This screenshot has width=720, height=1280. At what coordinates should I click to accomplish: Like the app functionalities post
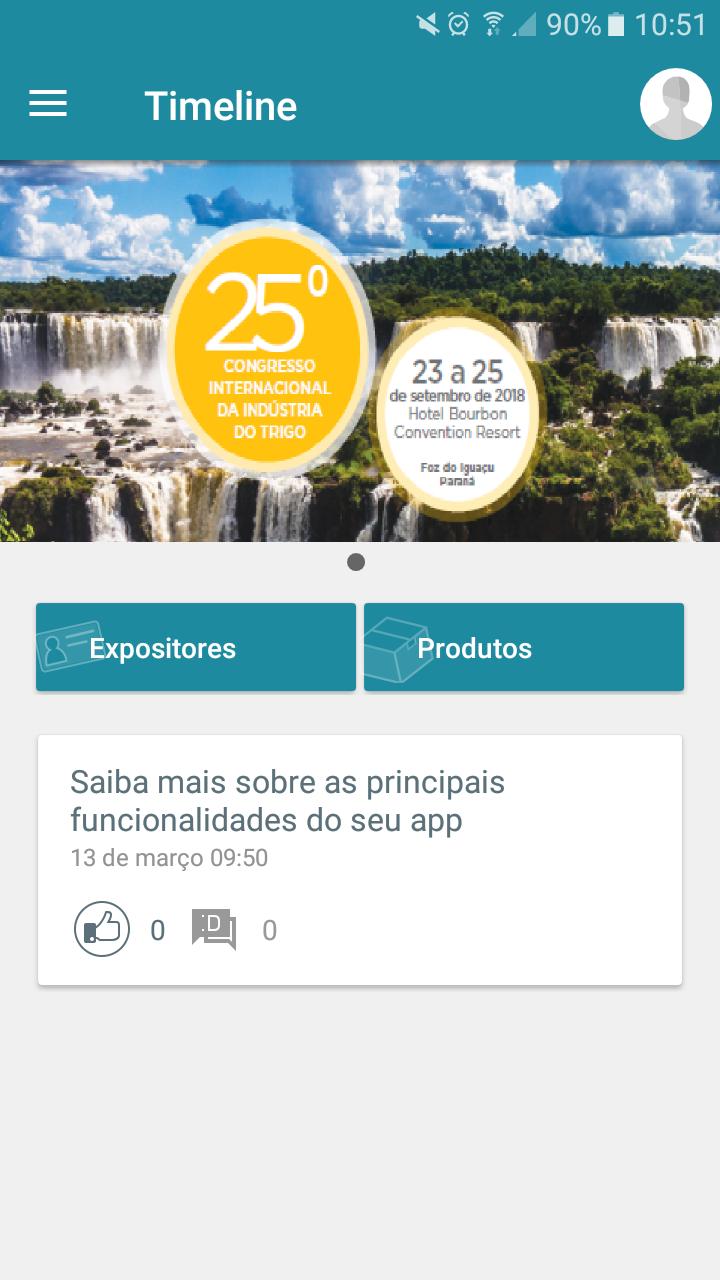[x=101, y=929]
